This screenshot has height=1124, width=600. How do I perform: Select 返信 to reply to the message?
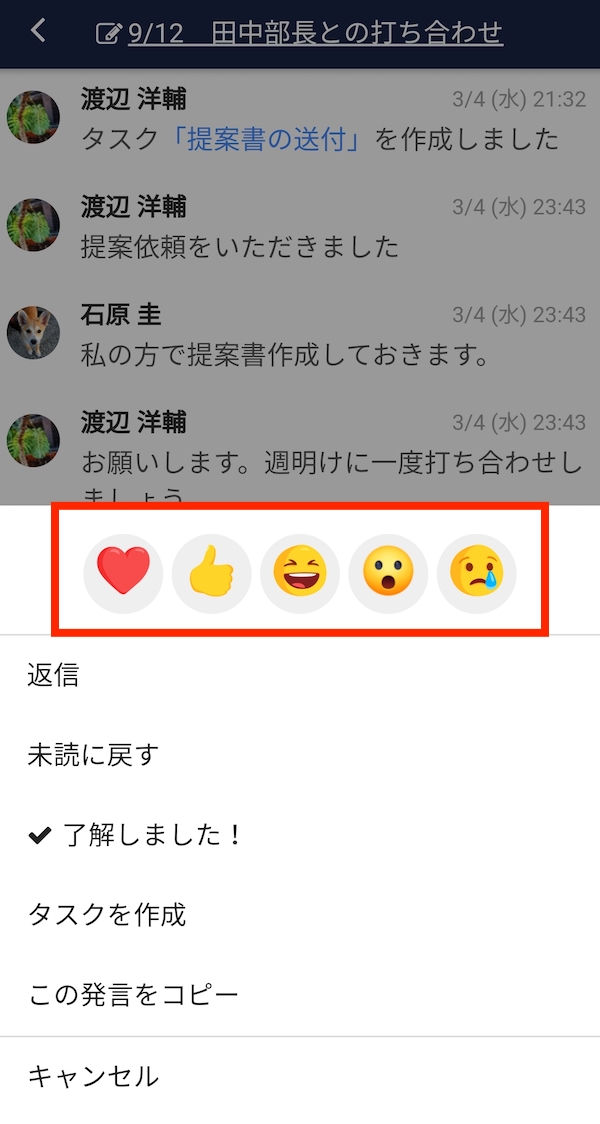coord(54,676)
